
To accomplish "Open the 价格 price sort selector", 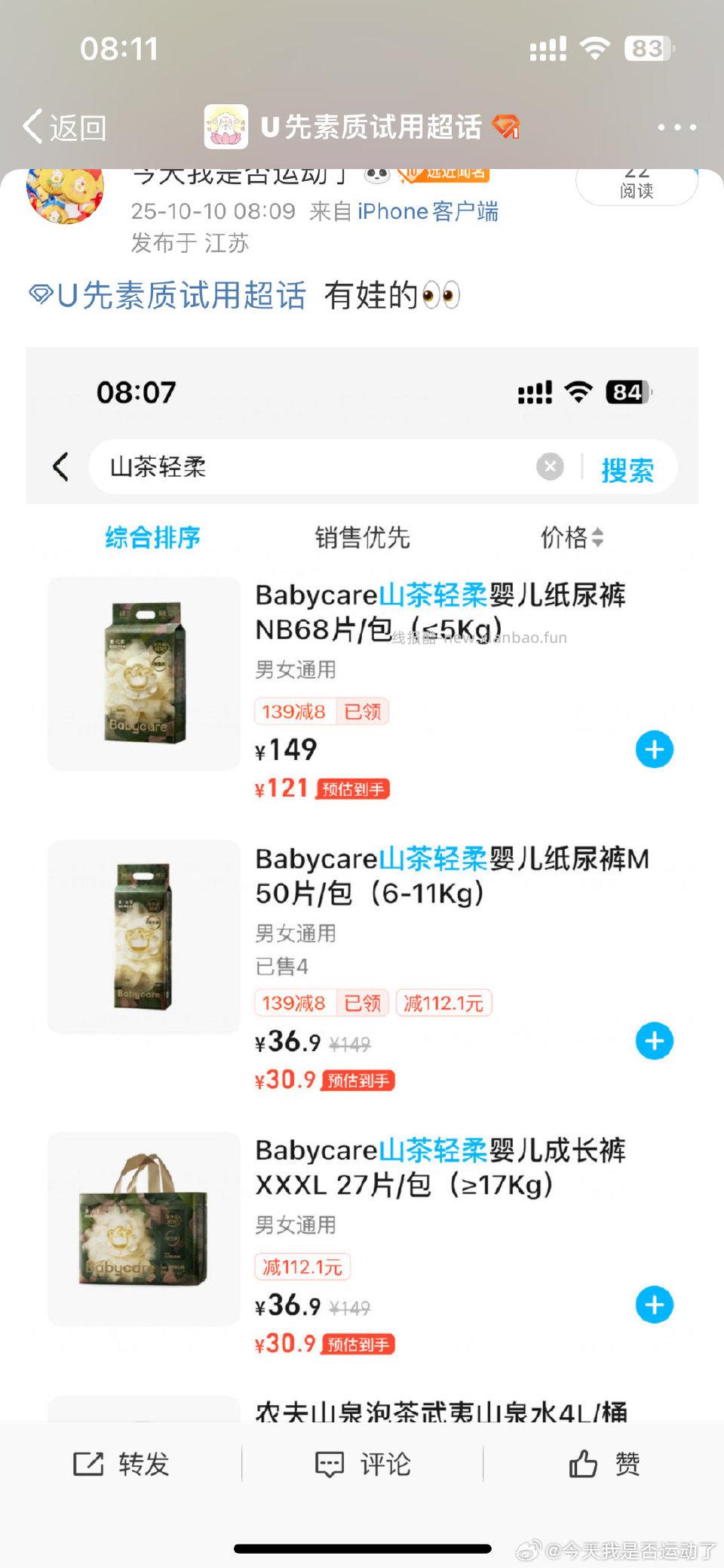I will [x=572, y=537].
